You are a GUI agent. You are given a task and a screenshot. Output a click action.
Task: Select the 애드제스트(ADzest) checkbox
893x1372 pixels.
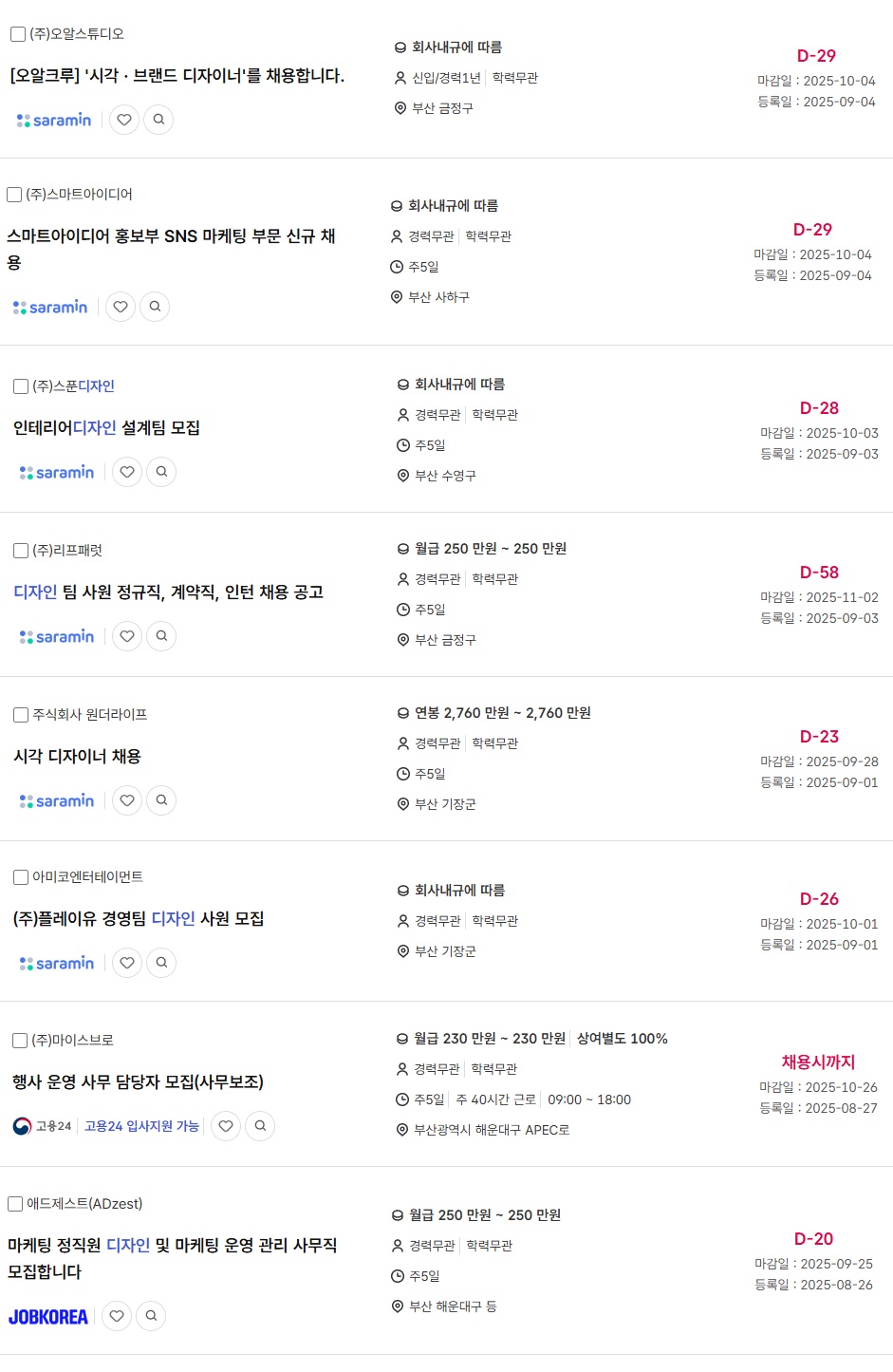coord(15,1204)
